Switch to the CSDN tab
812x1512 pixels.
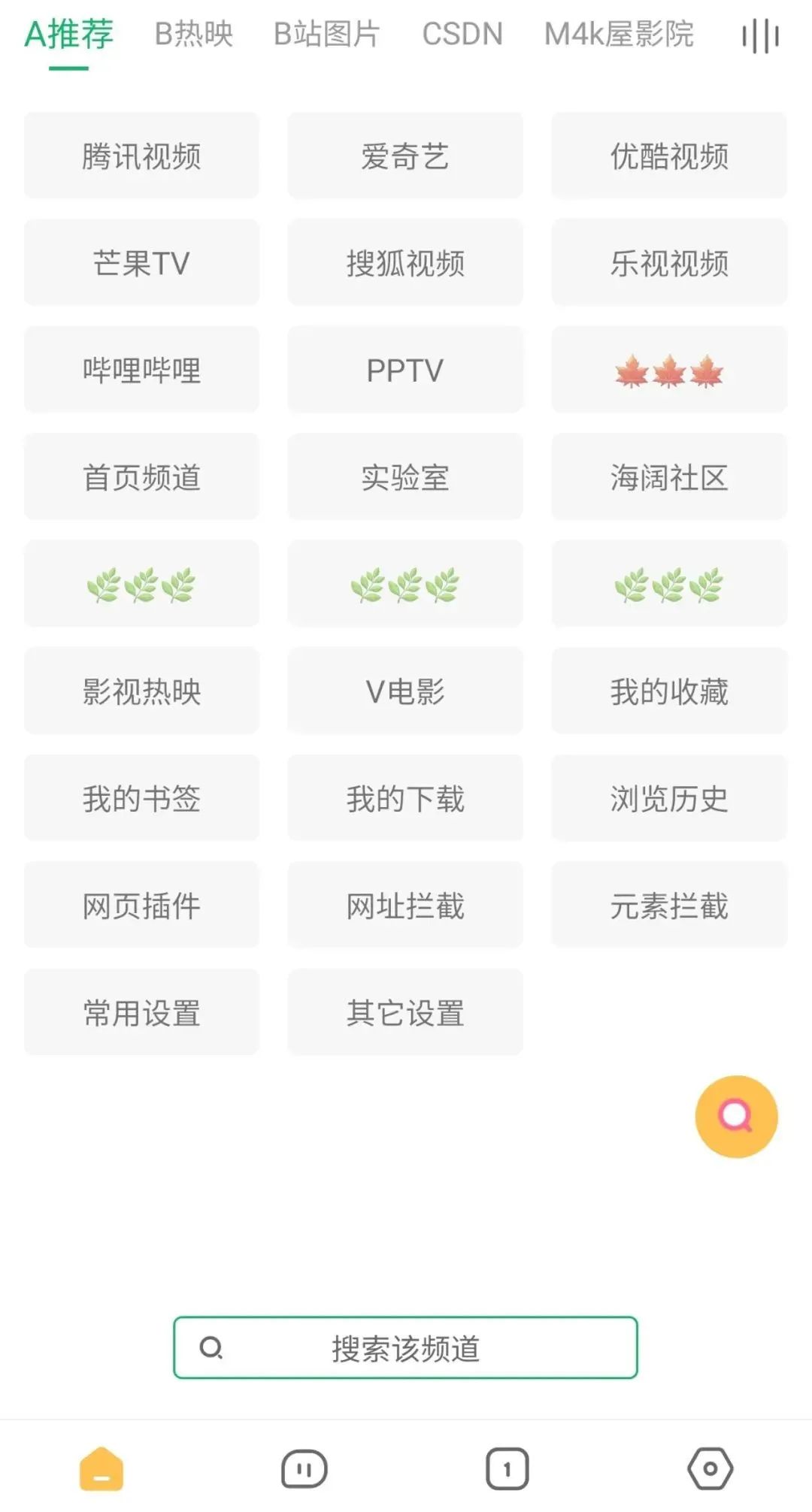[x=463, y=34]
